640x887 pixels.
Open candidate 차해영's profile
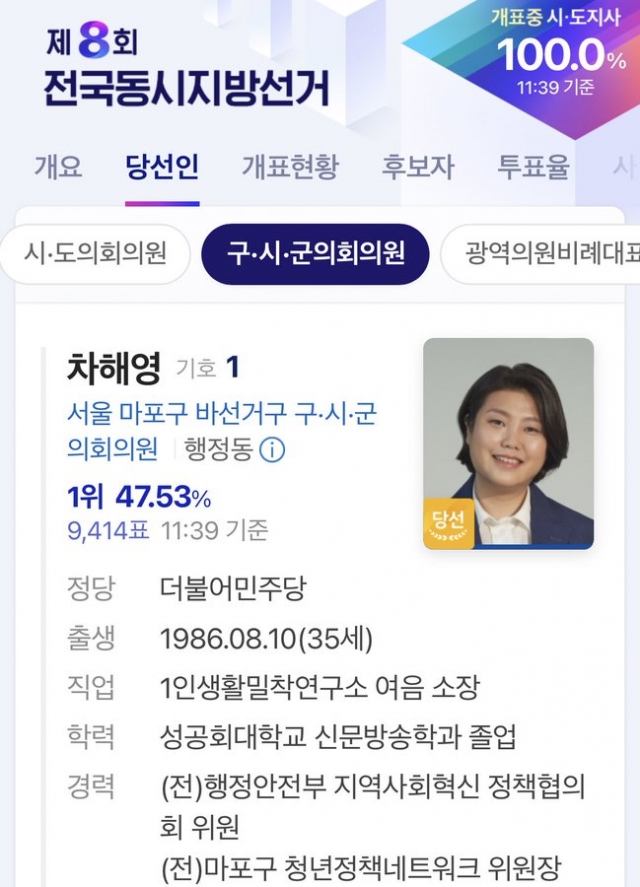(113, 369)
